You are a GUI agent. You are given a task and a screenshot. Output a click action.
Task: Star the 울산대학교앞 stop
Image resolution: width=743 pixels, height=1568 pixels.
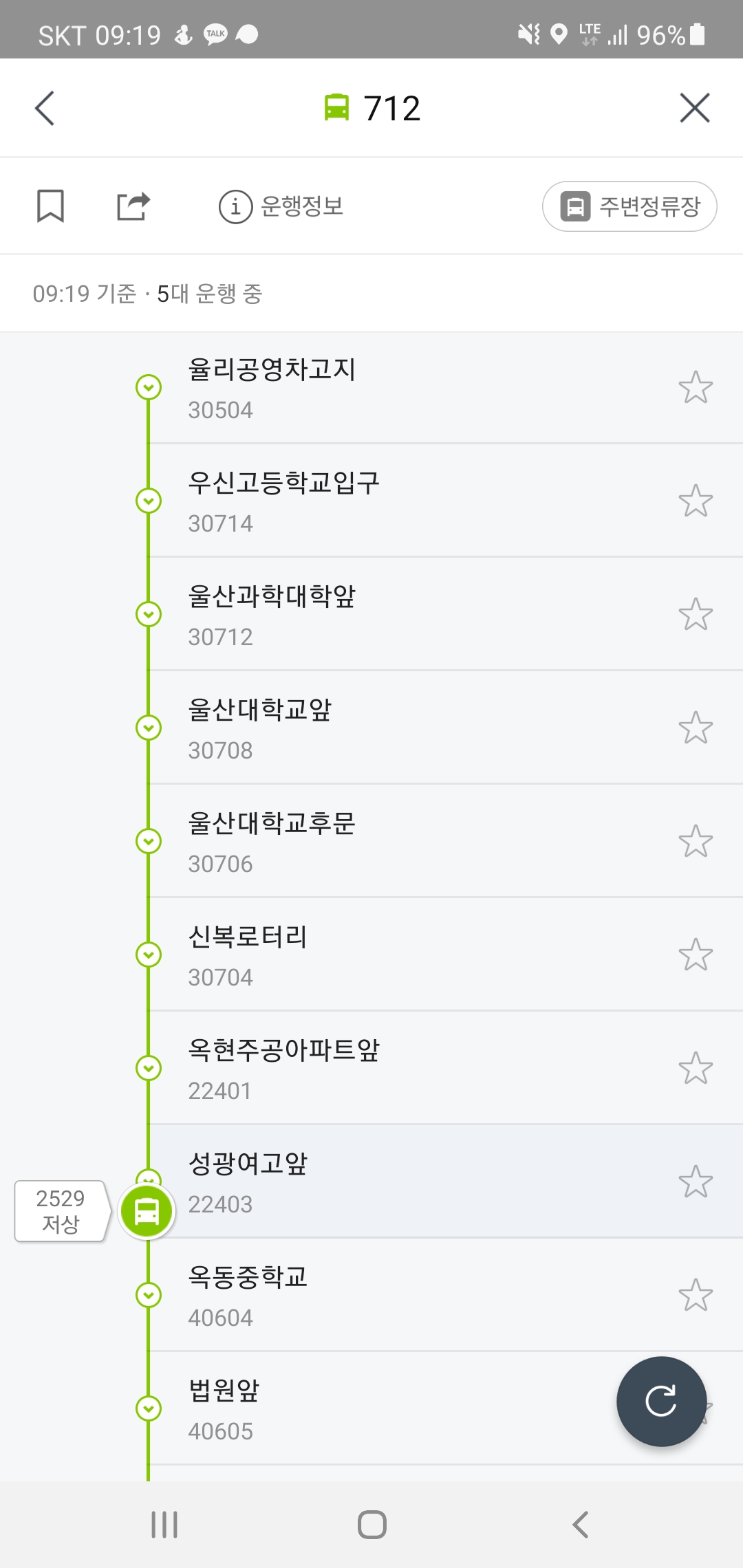click(x=696, y=728)
